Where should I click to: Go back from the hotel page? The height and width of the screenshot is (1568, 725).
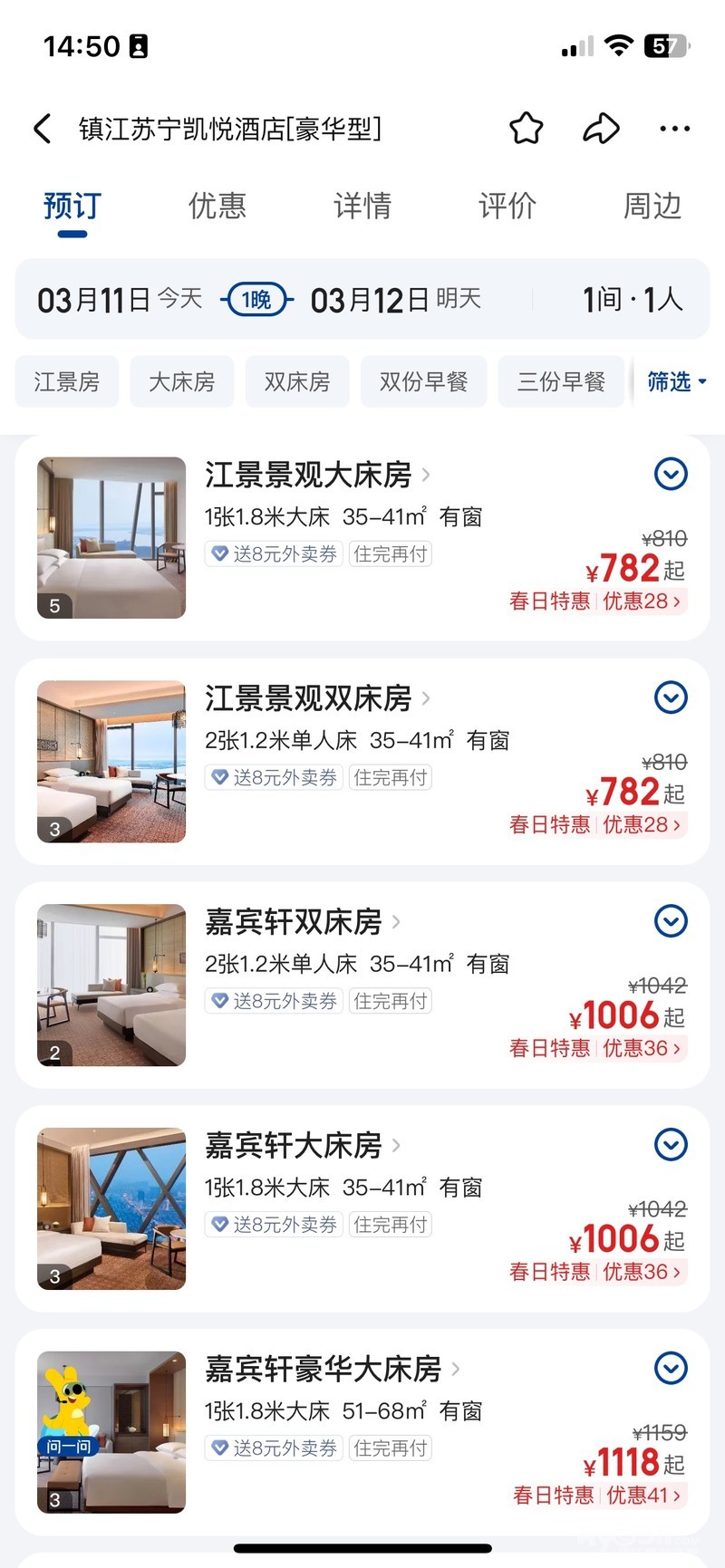43,129
